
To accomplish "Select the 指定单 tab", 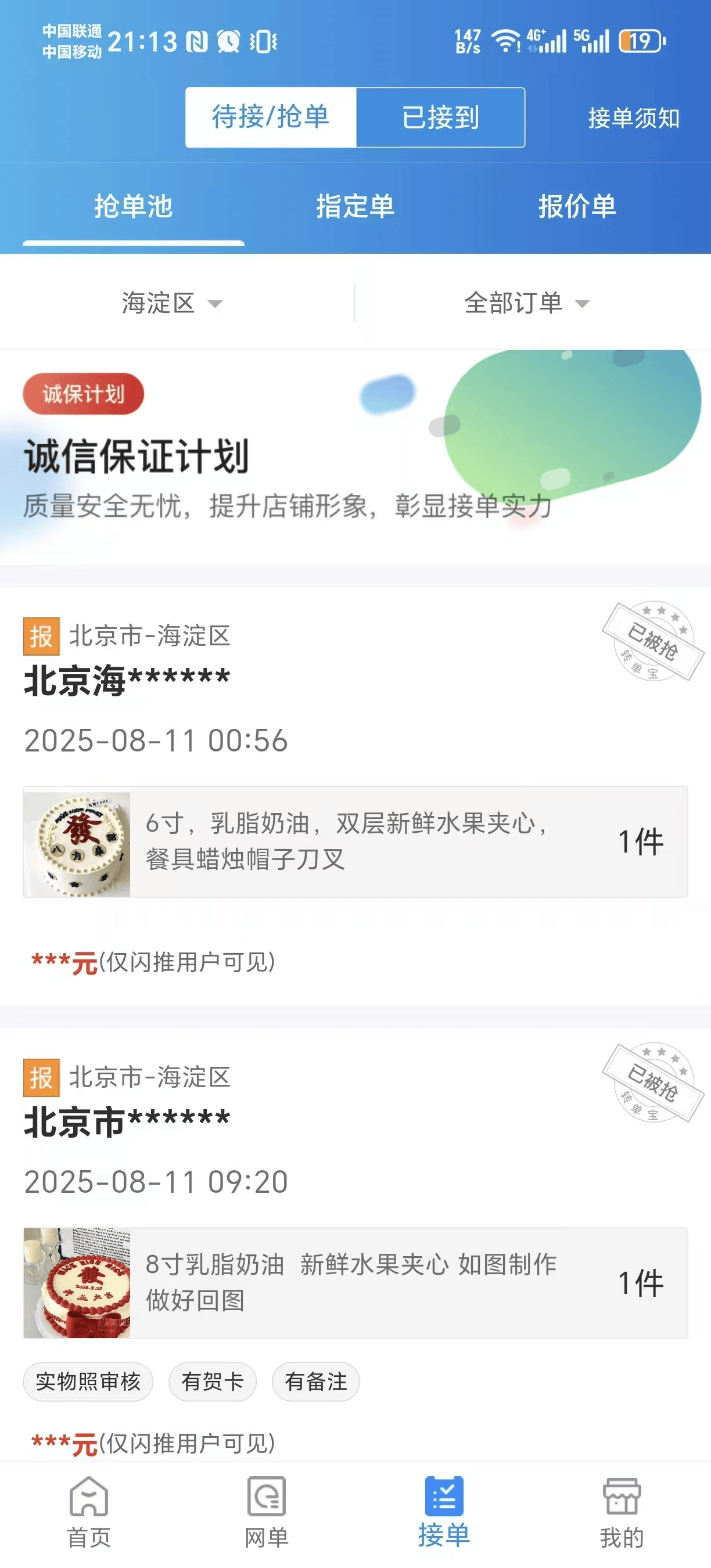I will 355,207.
